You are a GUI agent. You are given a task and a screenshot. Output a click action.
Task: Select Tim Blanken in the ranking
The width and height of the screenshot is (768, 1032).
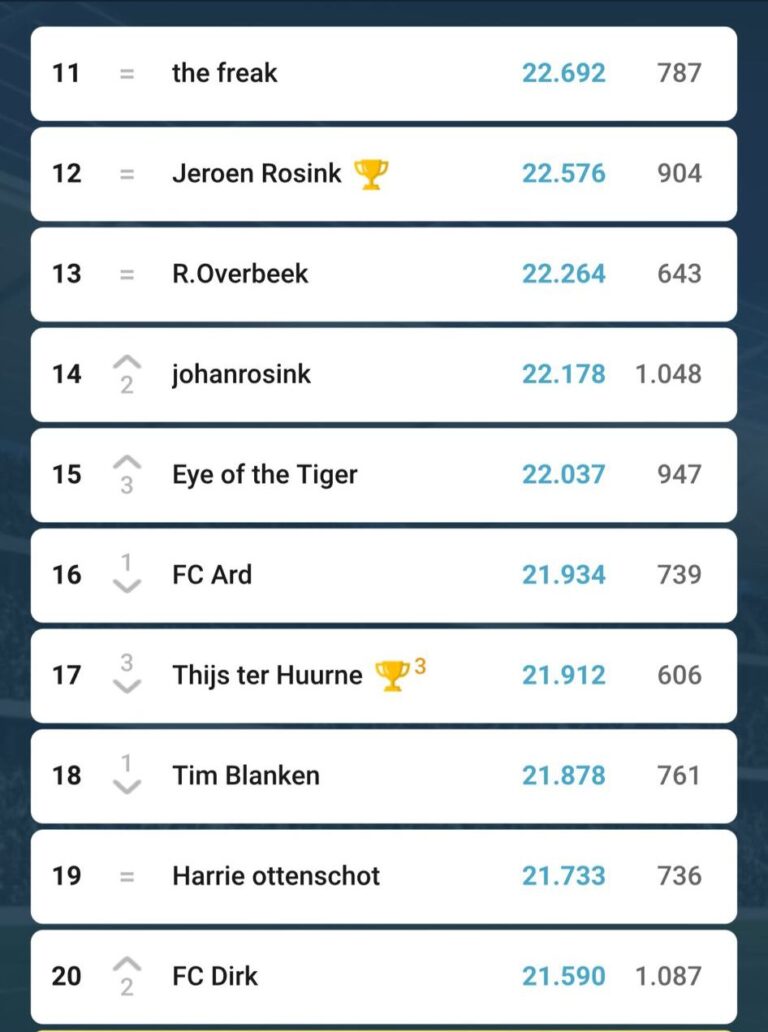[246, 776]
